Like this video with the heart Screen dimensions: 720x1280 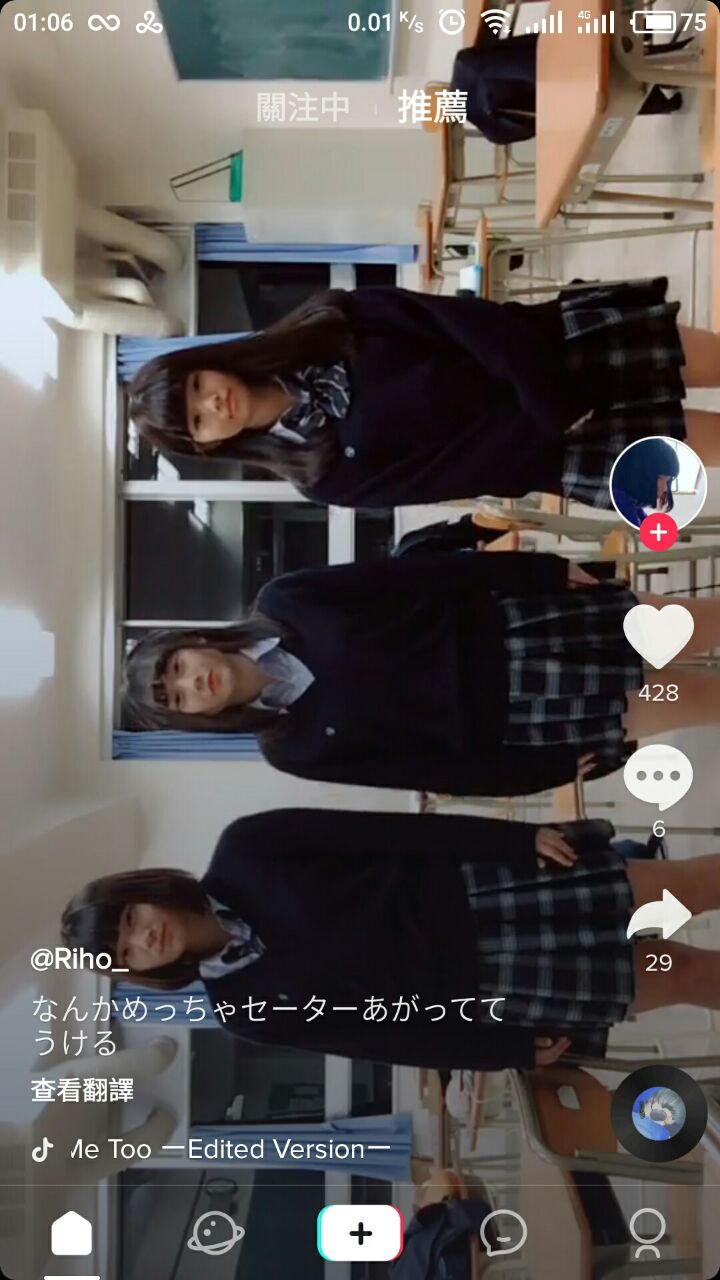tap(658, 637)
